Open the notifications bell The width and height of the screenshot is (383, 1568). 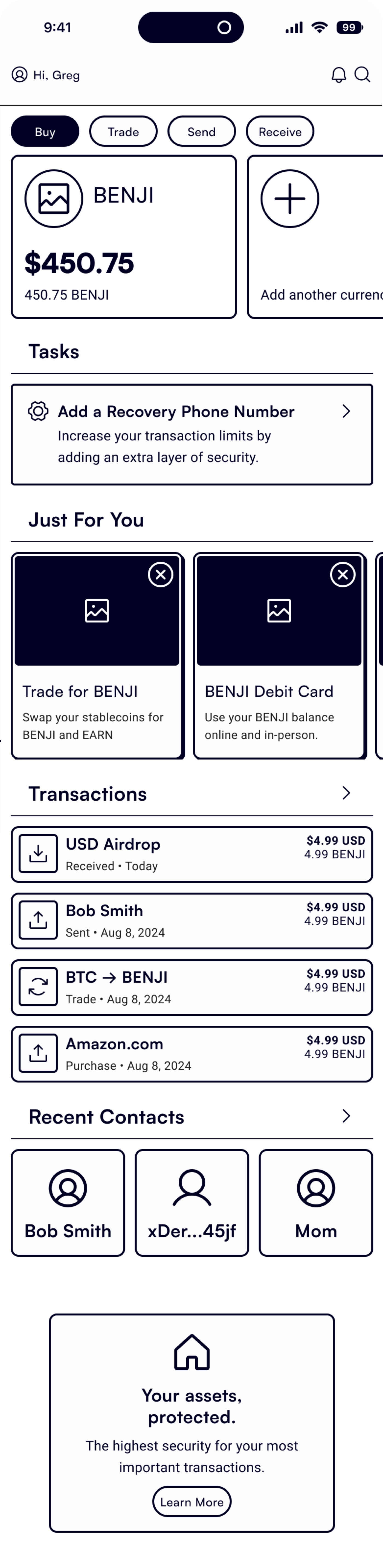point(339,75)
